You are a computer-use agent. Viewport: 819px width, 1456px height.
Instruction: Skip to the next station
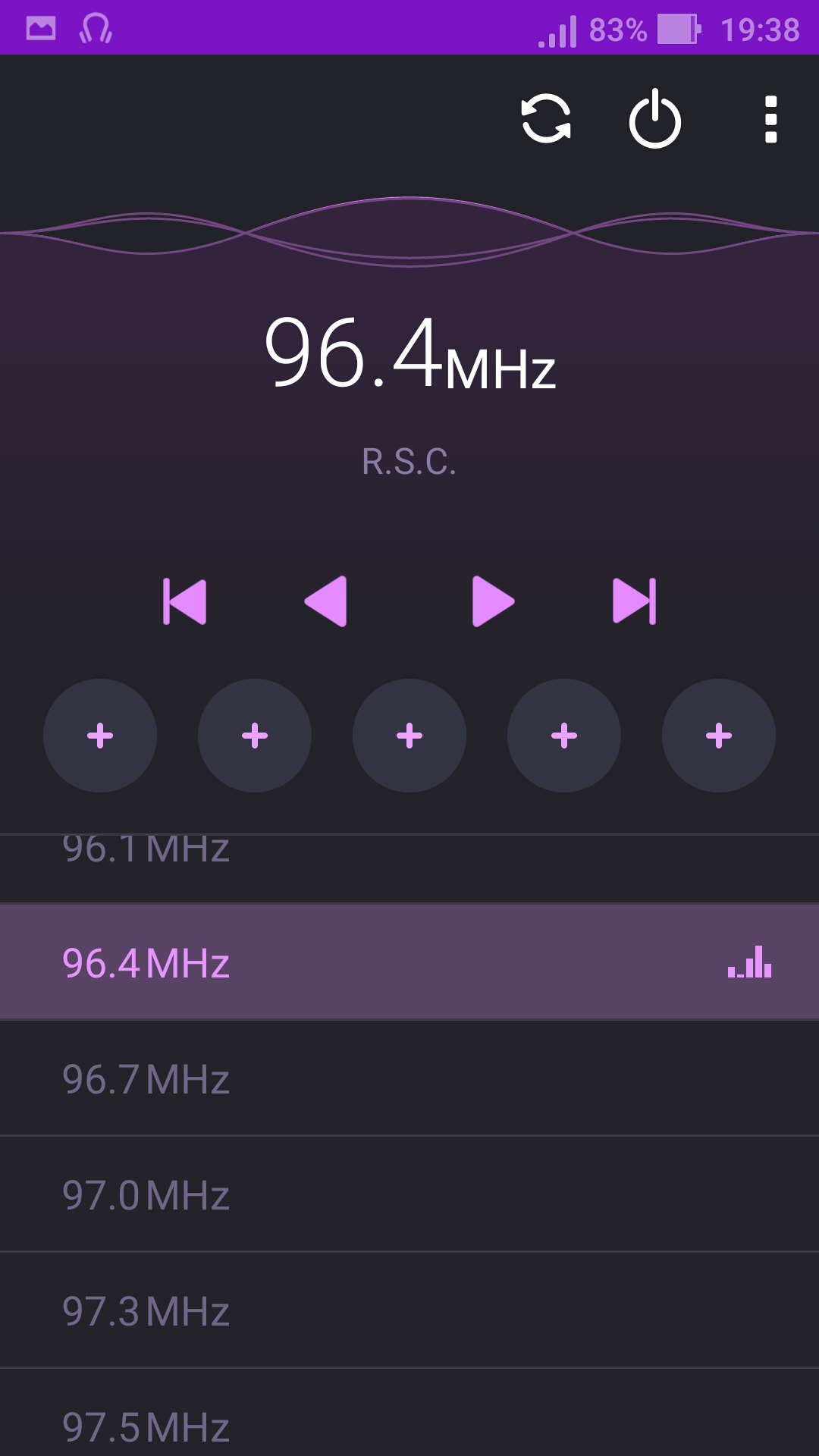tap(634, 601)
